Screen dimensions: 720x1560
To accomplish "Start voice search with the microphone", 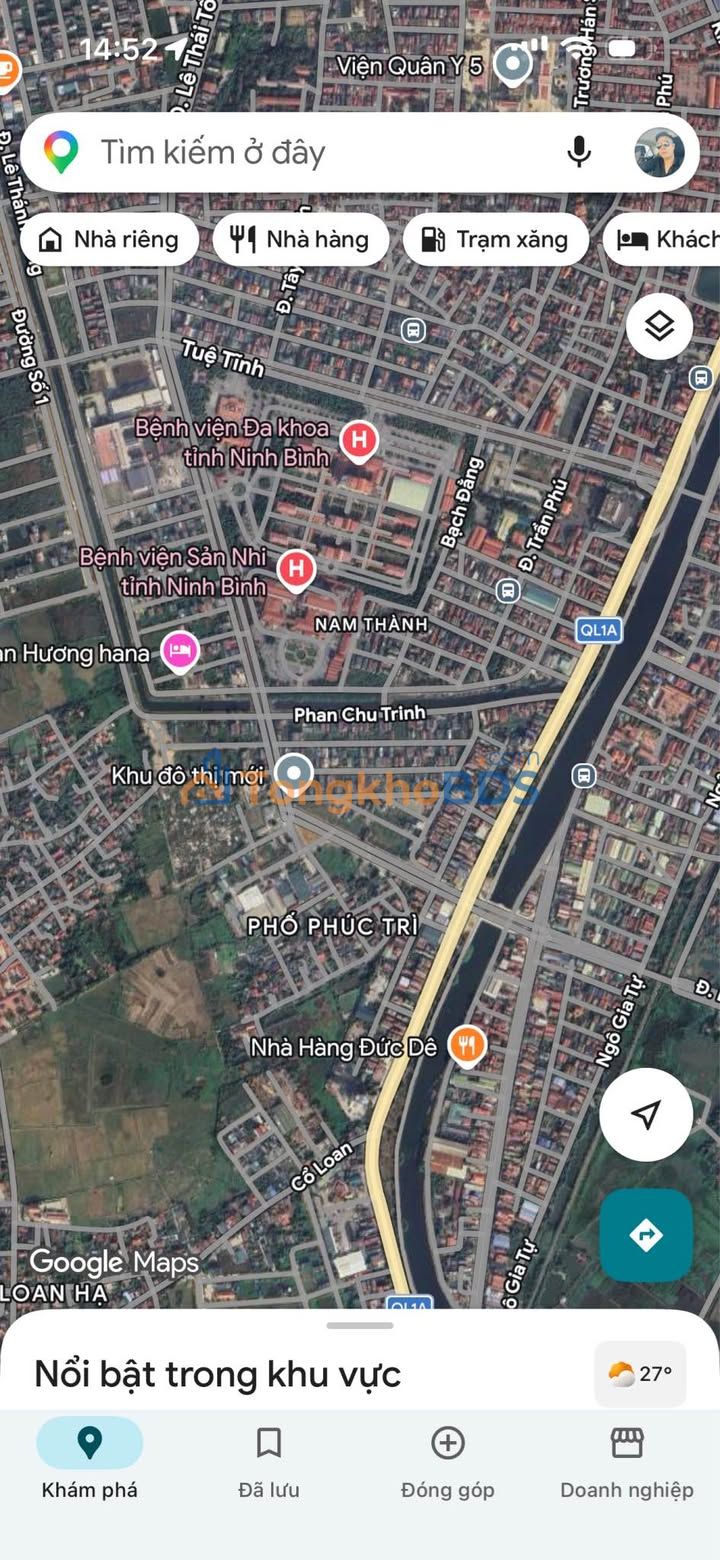I will point(578,152).
